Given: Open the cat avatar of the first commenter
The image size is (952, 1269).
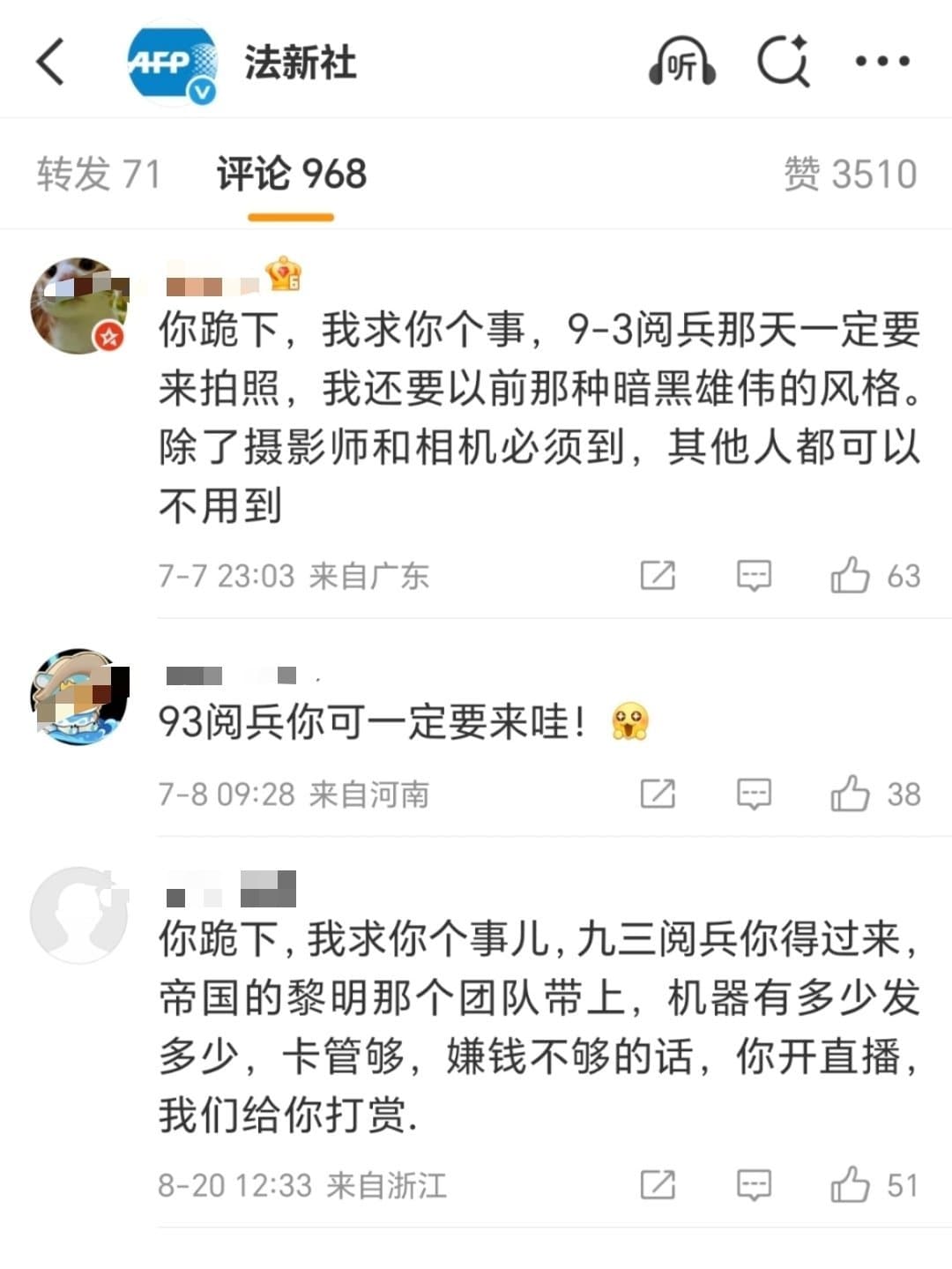Looking at the screenshot, I should 78,306.
